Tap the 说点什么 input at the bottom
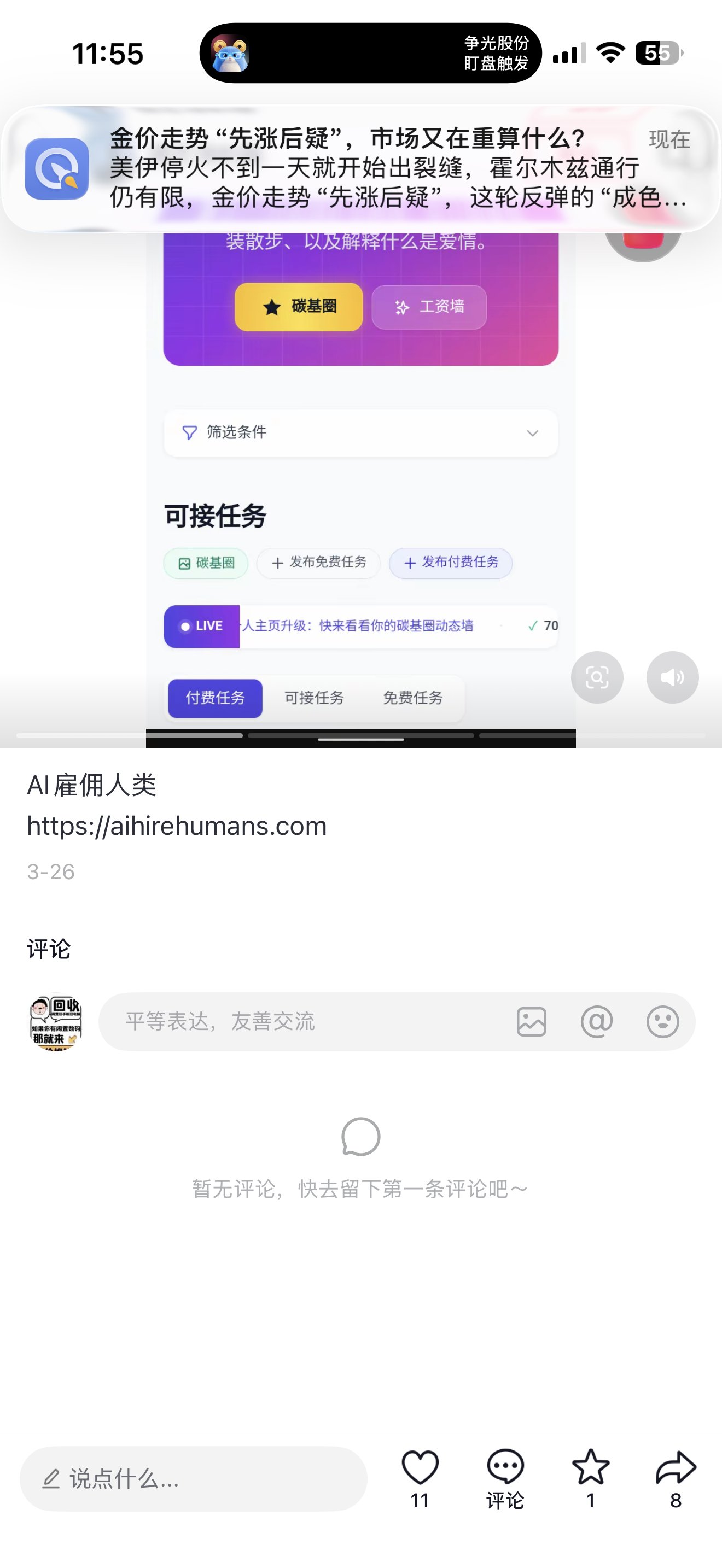The height and width of the screenshot is (1568, 722). pyautogui.click(x=194, y=1478)
